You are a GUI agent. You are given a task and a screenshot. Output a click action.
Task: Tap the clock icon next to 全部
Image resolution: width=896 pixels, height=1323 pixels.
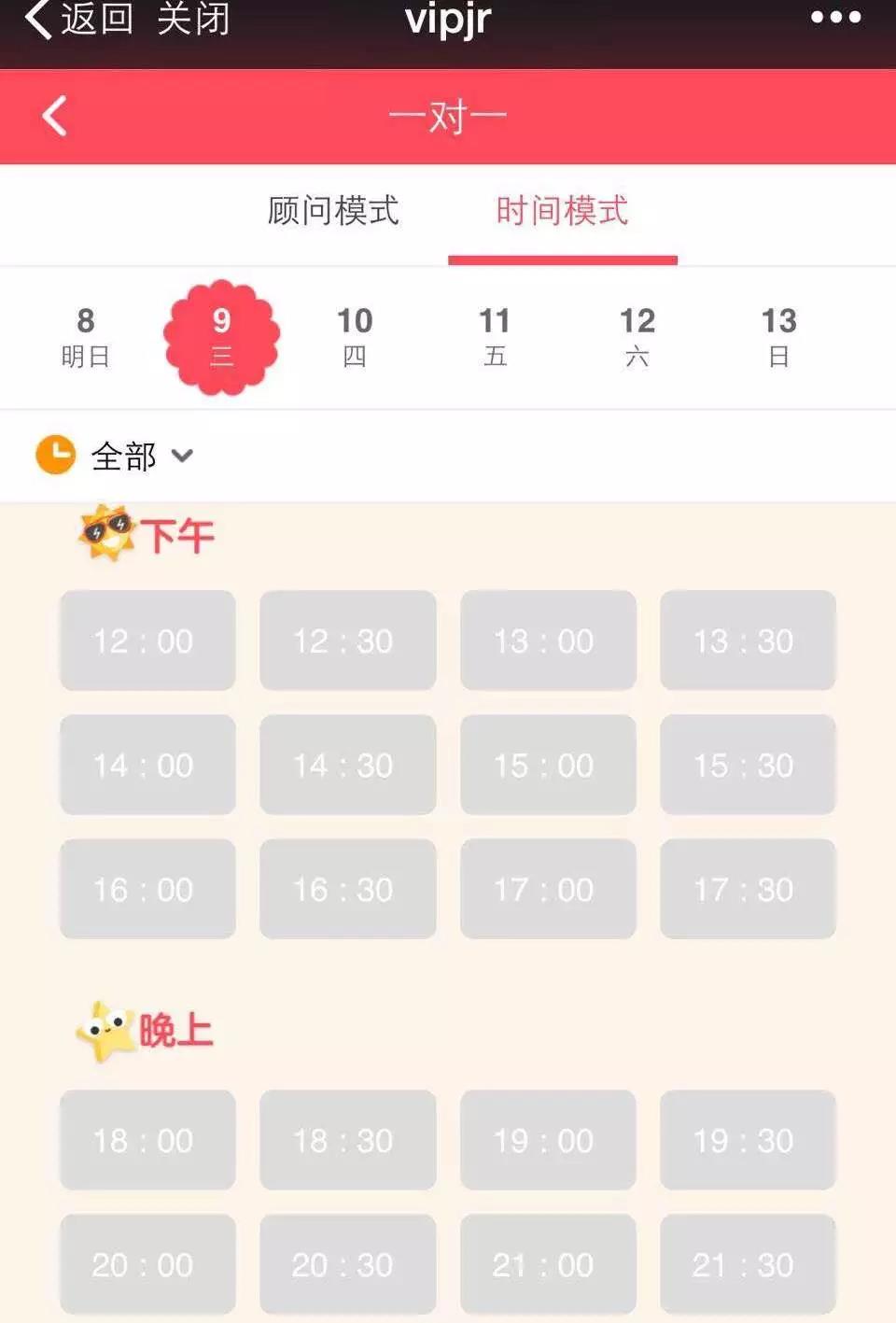(x=54, y=456)
